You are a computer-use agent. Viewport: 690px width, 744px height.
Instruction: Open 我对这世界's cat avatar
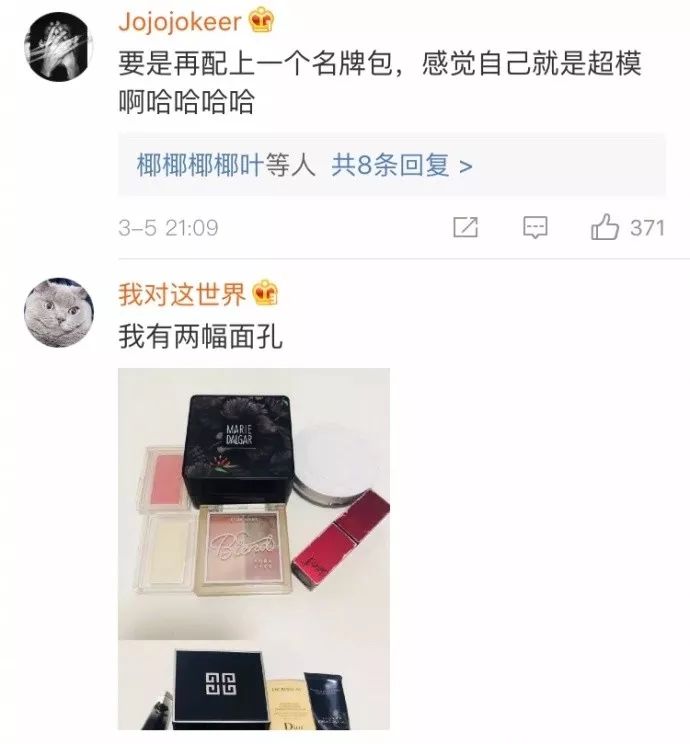[x=55, y=313]
